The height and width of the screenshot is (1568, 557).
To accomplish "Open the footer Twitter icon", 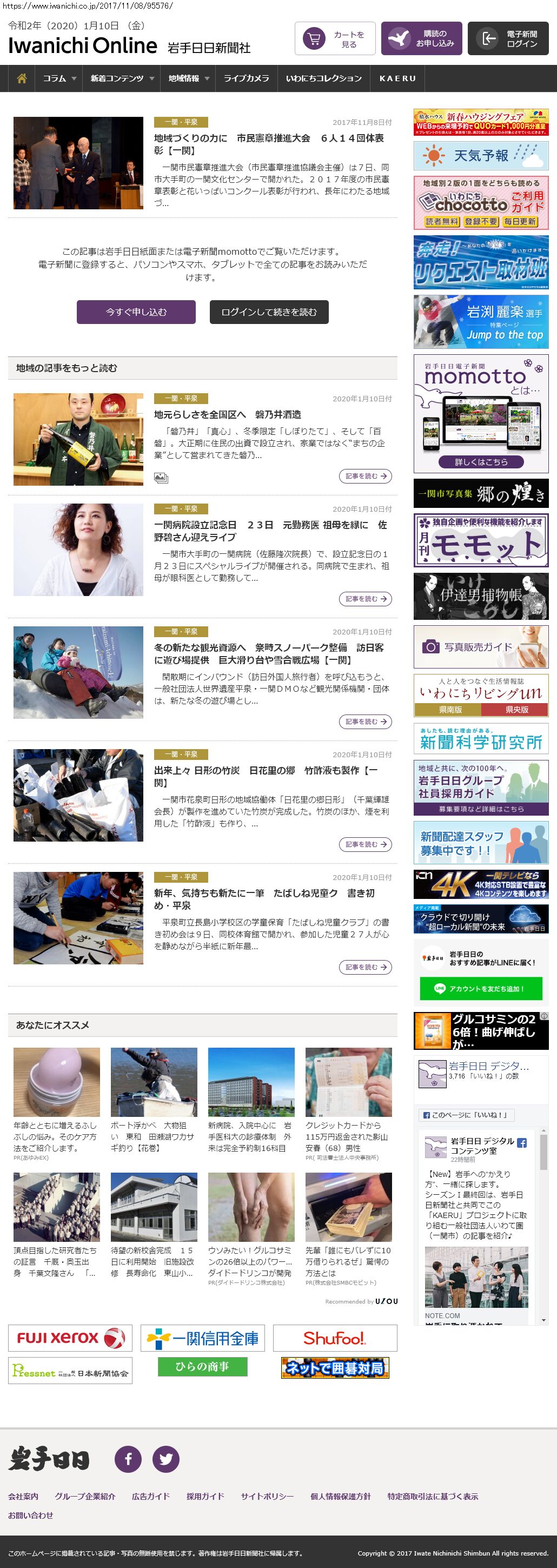I will [x=165, y=1459].
